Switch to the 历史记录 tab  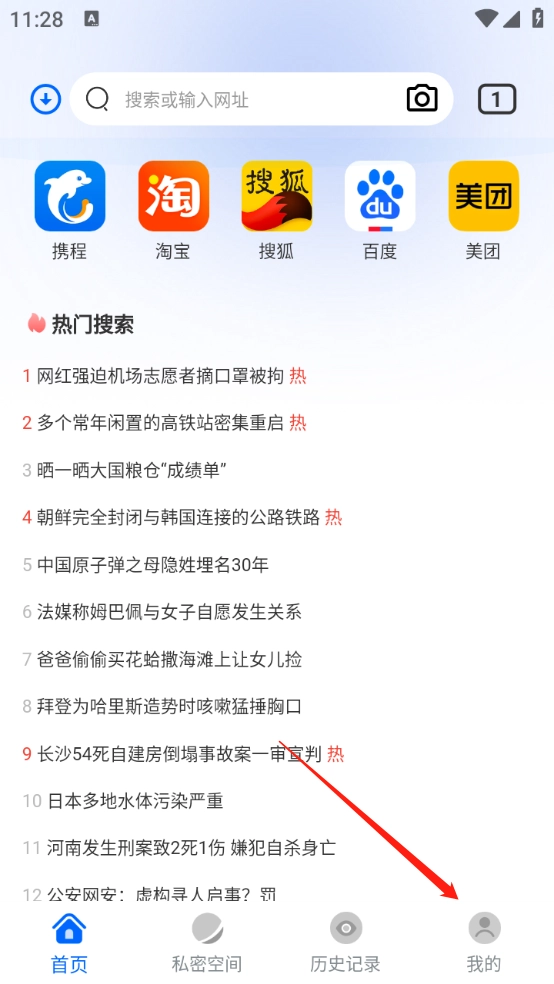[x=346, y=943]
